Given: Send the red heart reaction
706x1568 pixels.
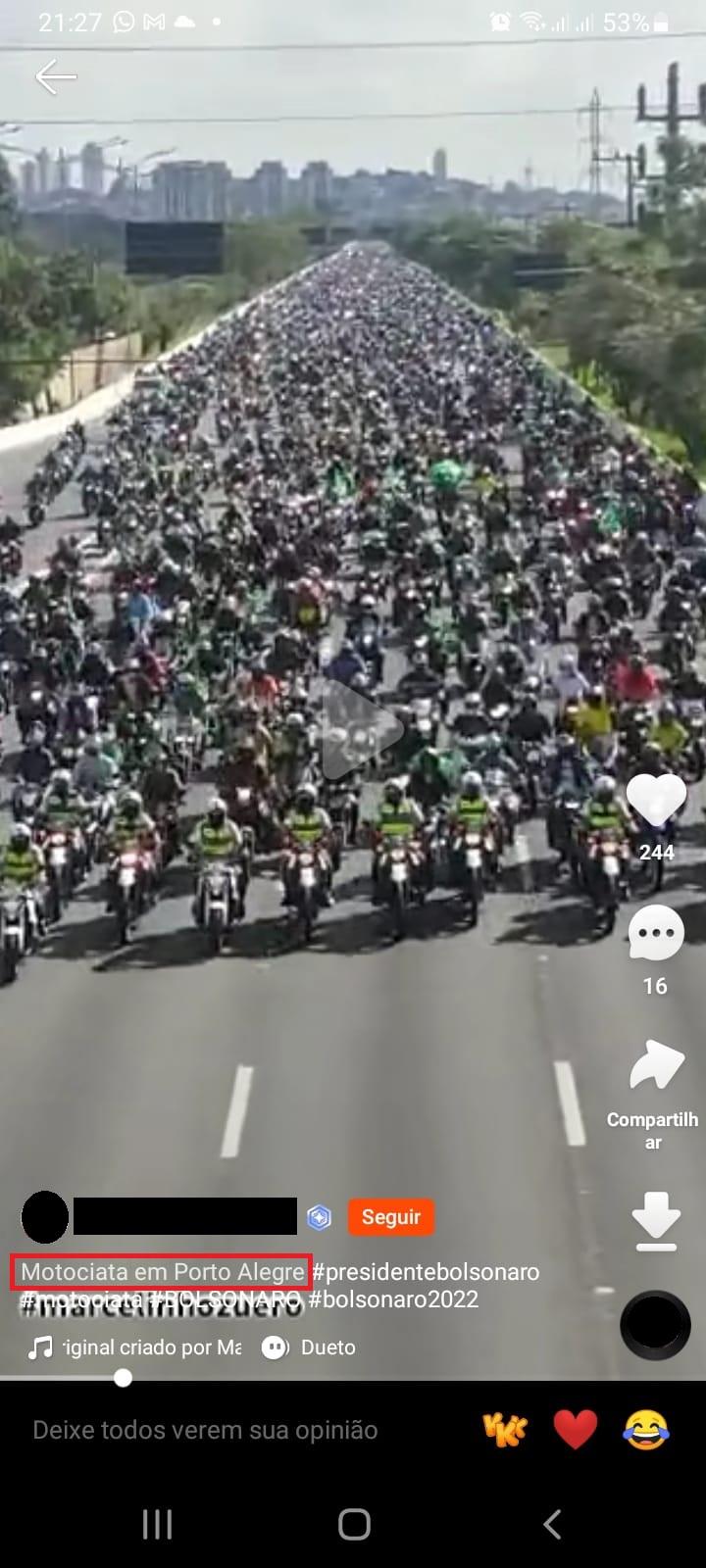Looking at the screenshot, I should (576, 1430).
